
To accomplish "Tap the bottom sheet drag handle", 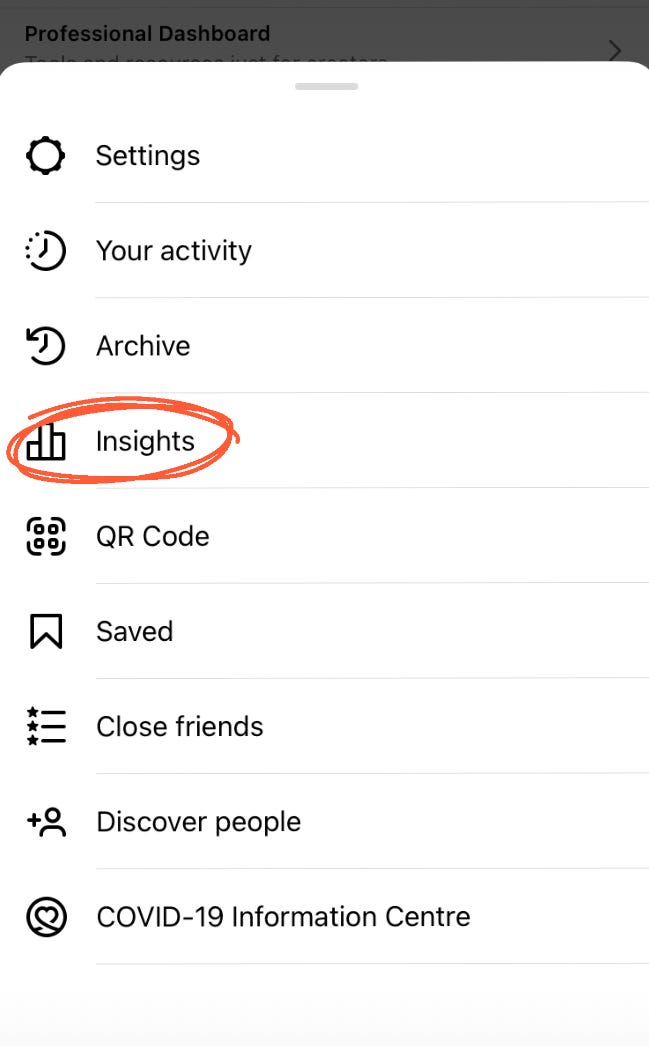I will pos(326,87).
